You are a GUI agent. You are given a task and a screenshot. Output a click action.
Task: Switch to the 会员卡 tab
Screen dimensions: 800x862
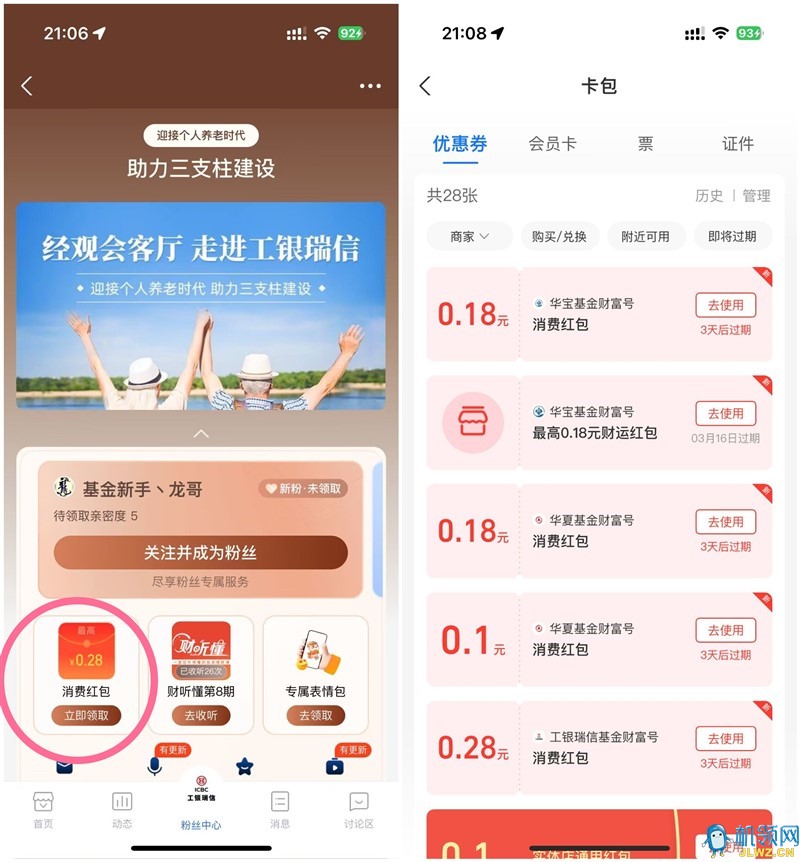(x=552, y=144)
